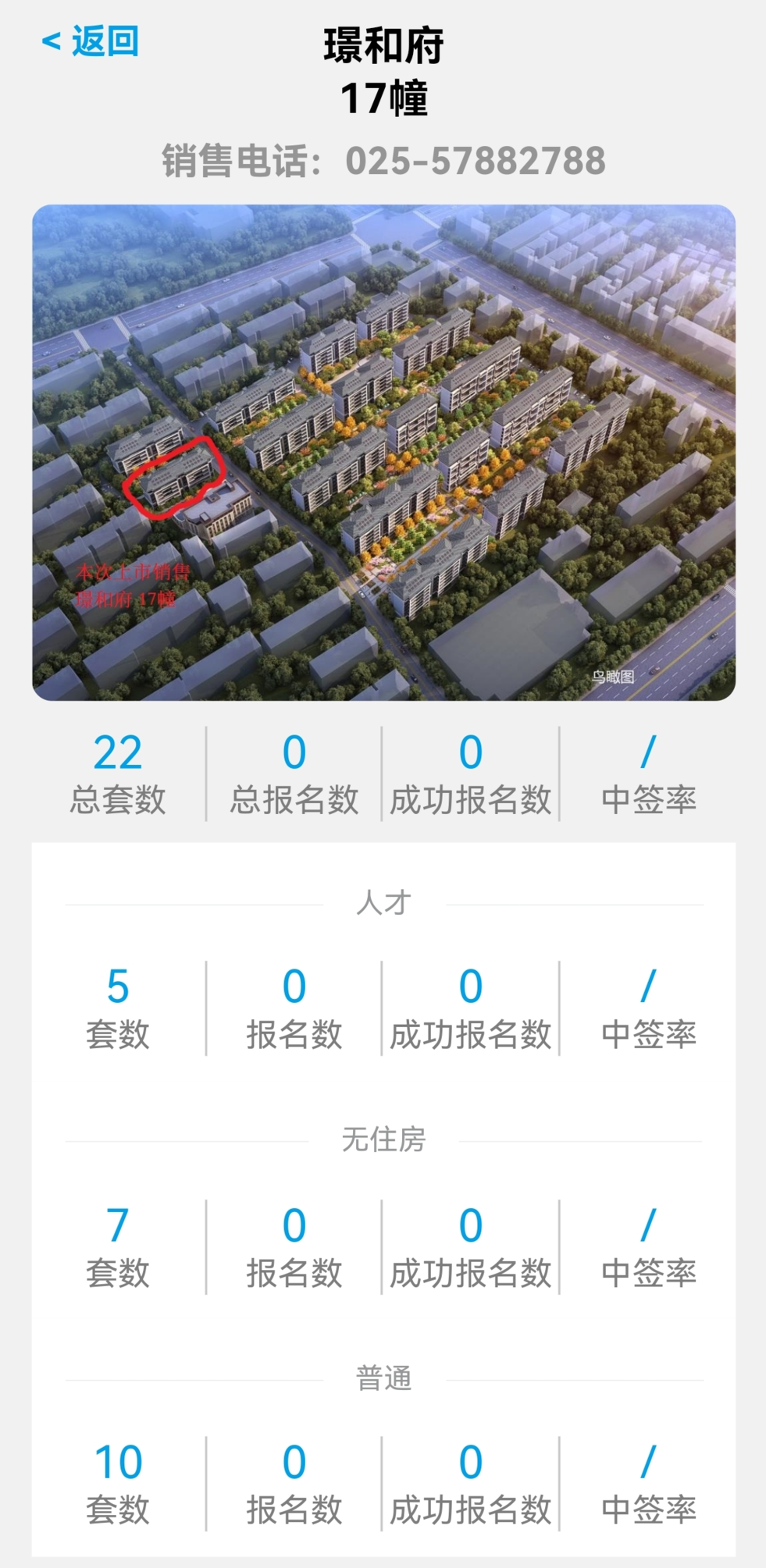Go back using the 返回 button
The width and height of the screenshot is (766, 1568).
click(x=91, y=41)
